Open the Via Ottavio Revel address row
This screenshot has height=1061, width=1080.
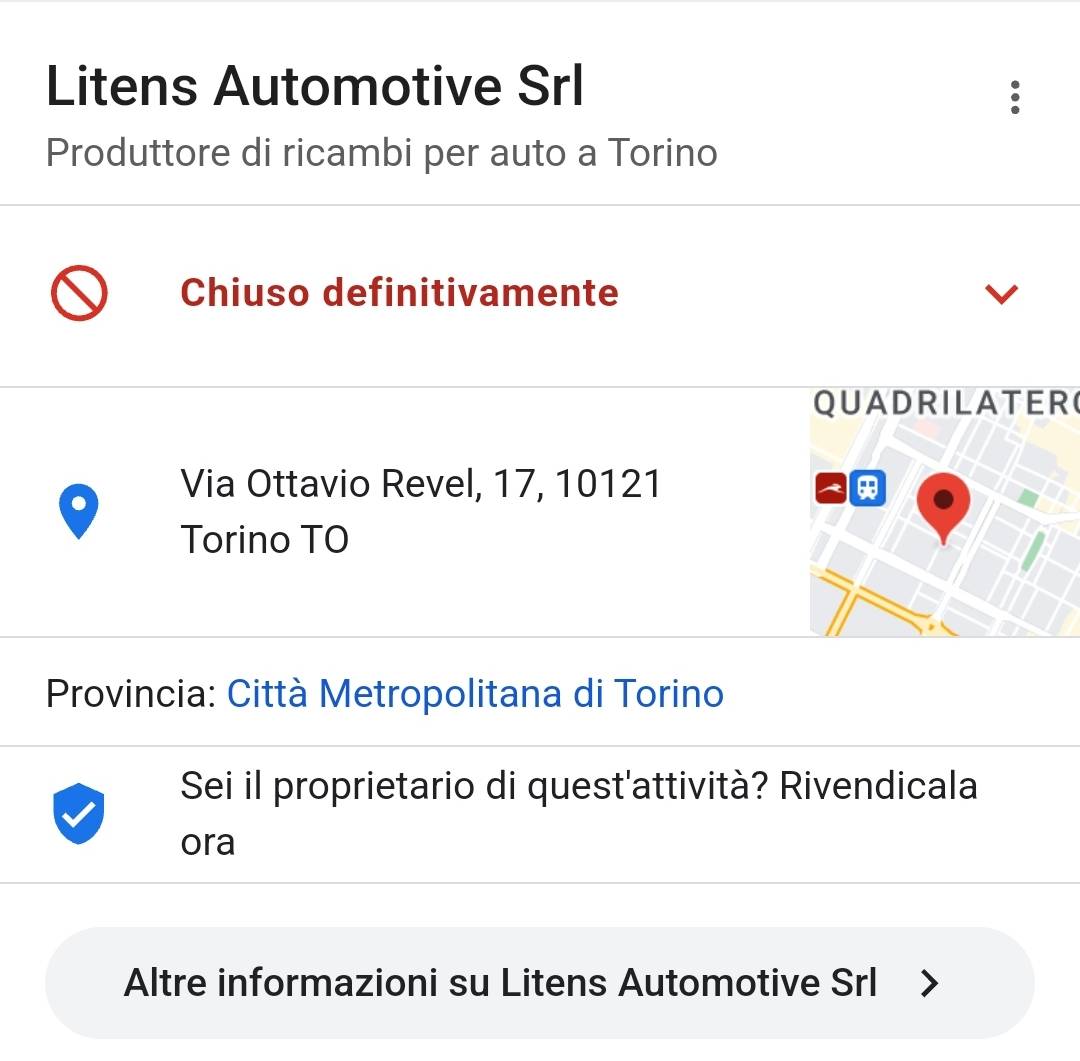420,512
